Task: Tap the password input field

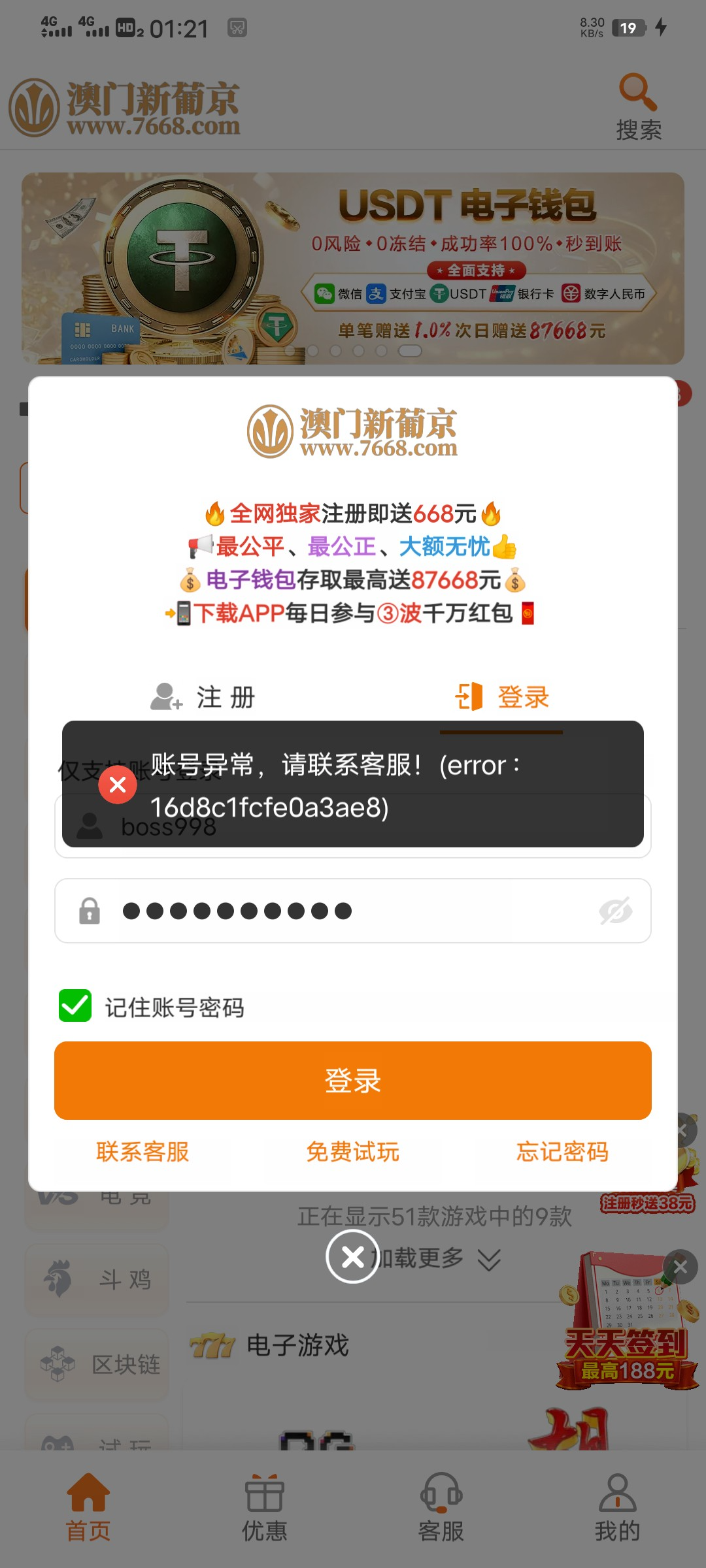Action: 353,911
